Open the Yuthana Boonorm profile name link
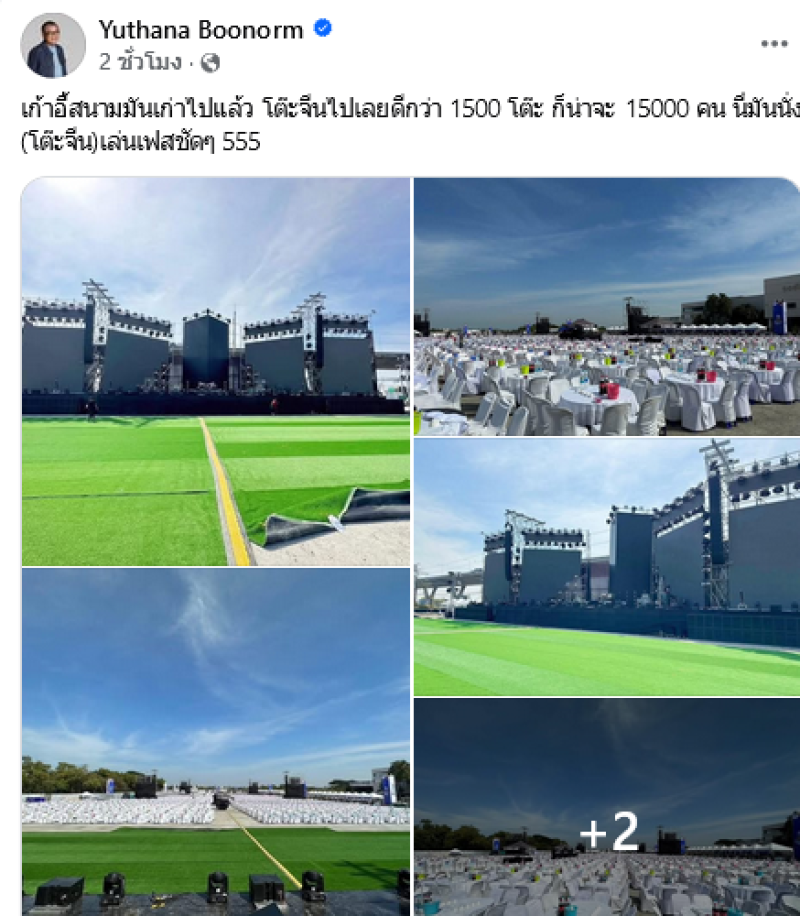The width and height of the screenshot is (800, 916). [201, 30]
